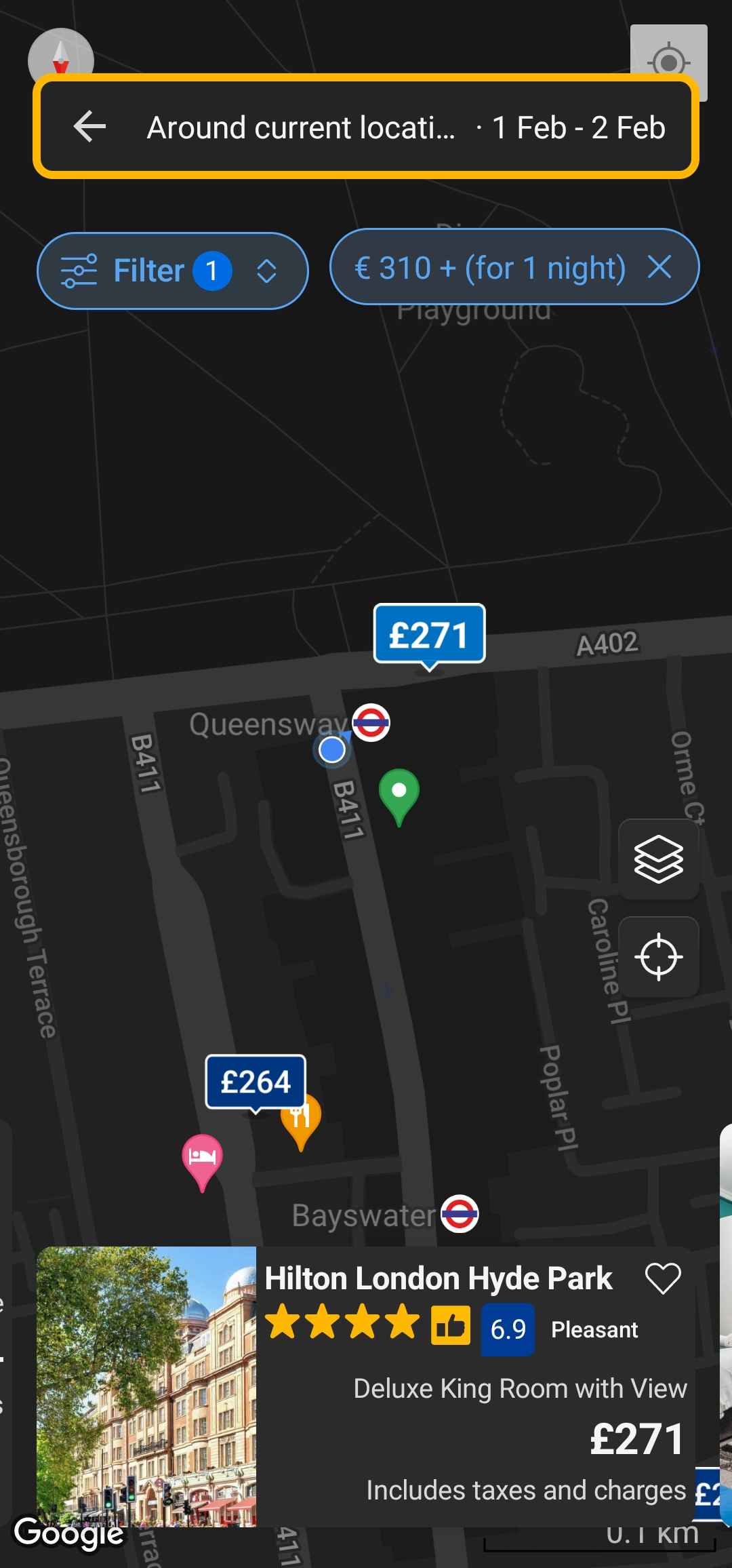The image size is (732, 1568).
Task: Open the search box for current location
Action: [366, 127]
